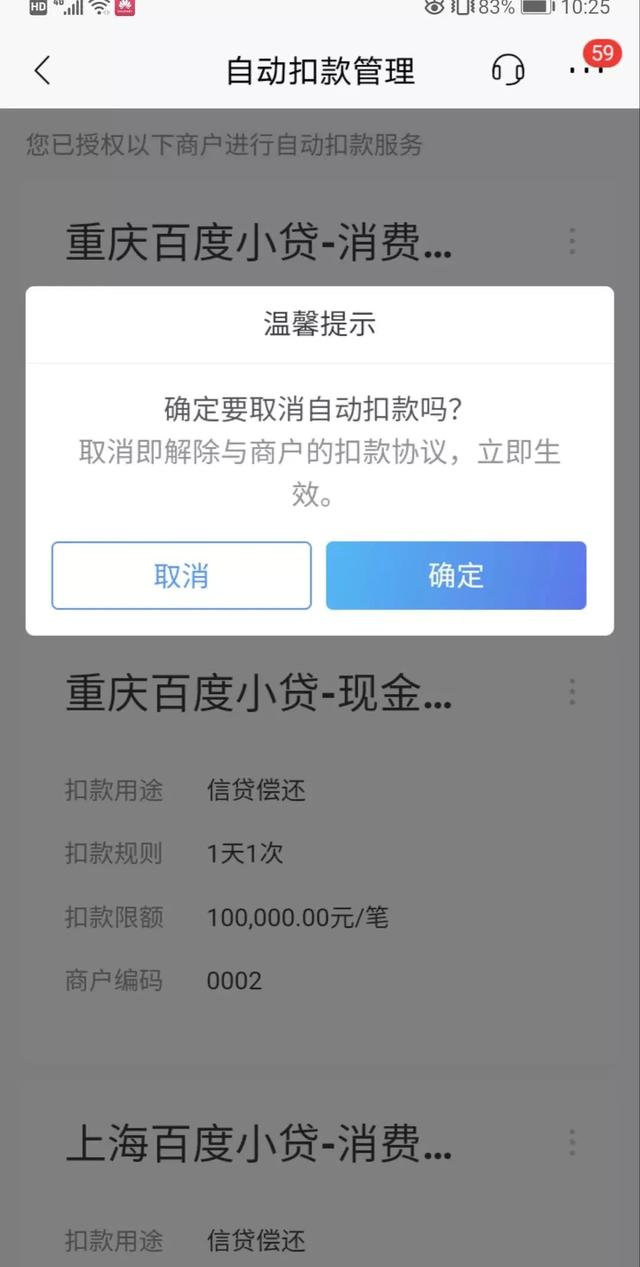The width and height of the screenshot is (640, 1267).
Task: Open options for 重庆百度小贷-现金 merchant
Action: [x=572, y=692]
